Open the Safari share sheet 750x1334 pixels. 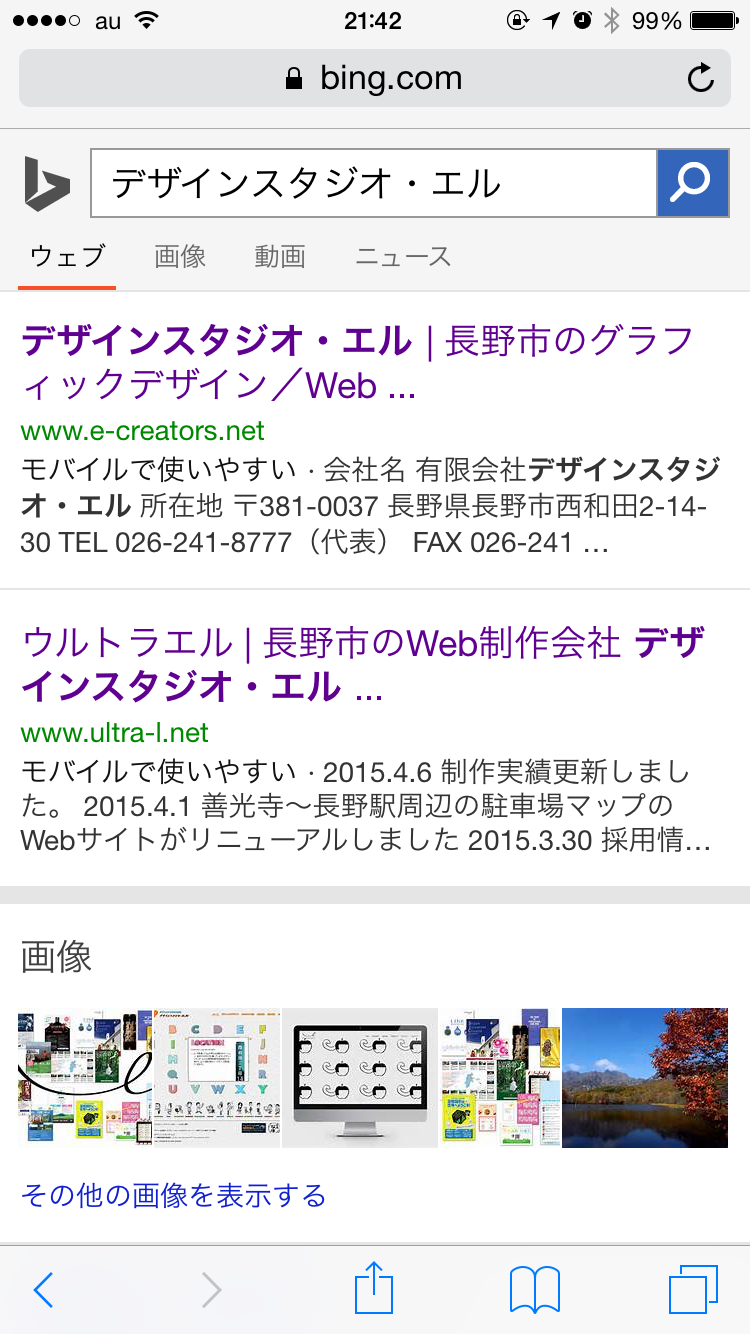click(374, 1288)
